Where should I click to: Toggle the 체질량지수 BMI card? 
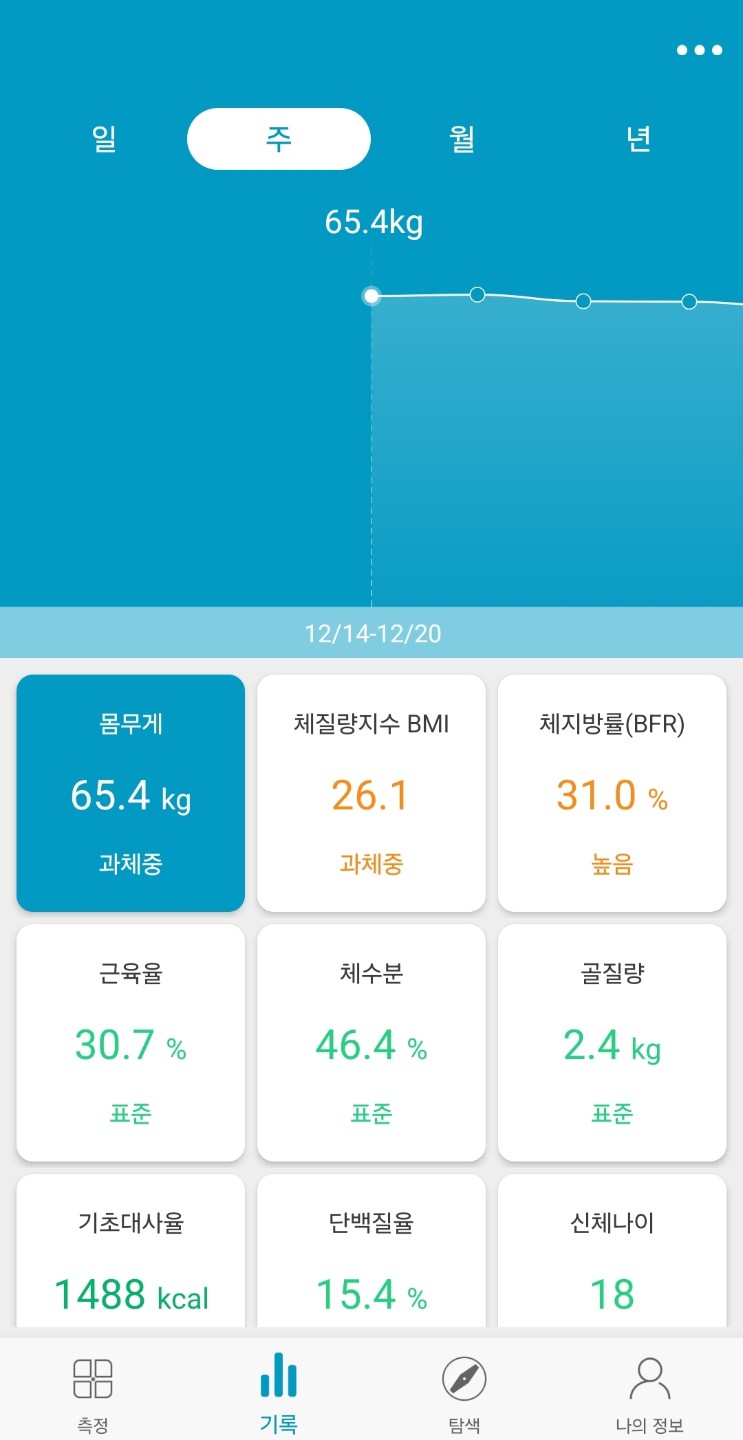click(x=371, y=792)
